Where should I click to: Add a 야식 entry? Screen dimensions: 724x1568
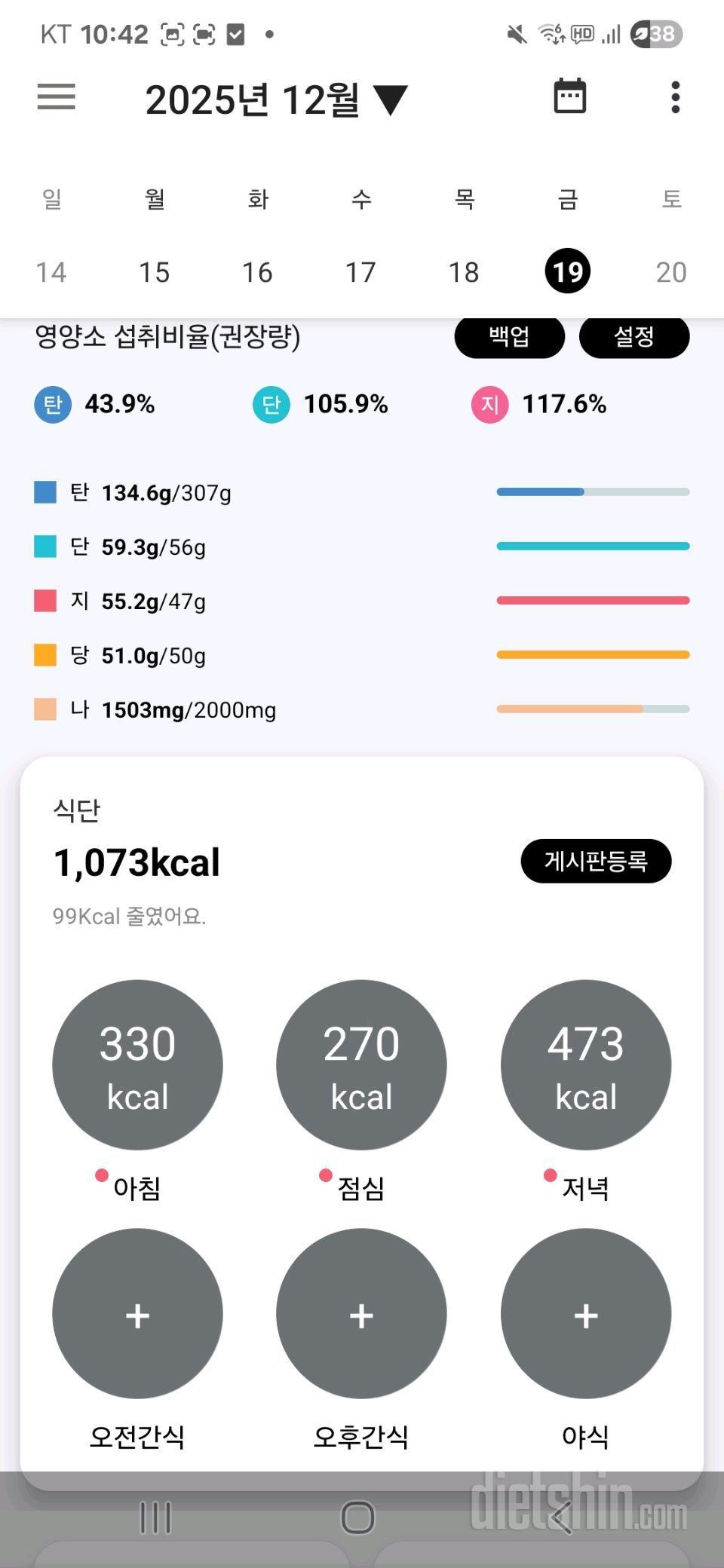[586, 1313]
